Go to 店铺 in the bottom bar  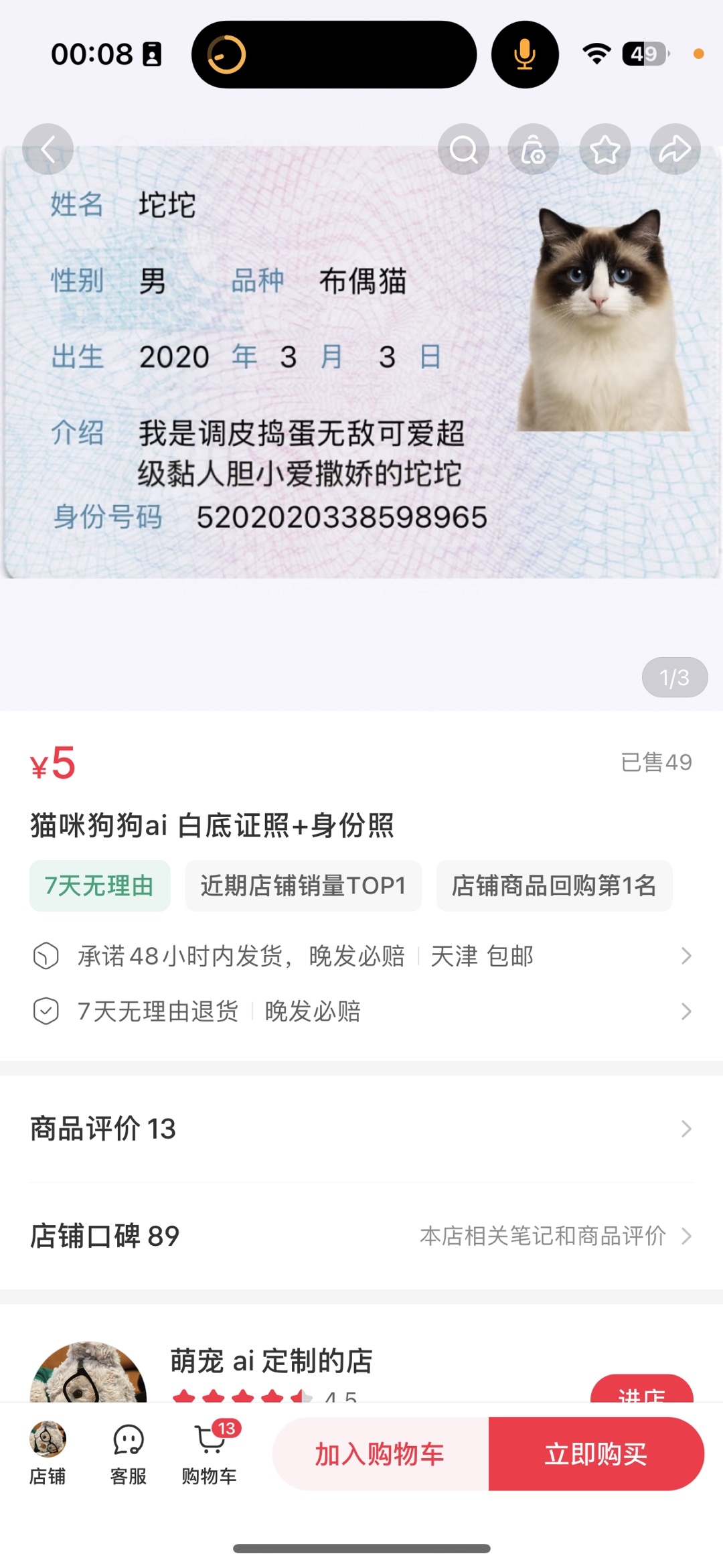click(x=48, y=1453)
